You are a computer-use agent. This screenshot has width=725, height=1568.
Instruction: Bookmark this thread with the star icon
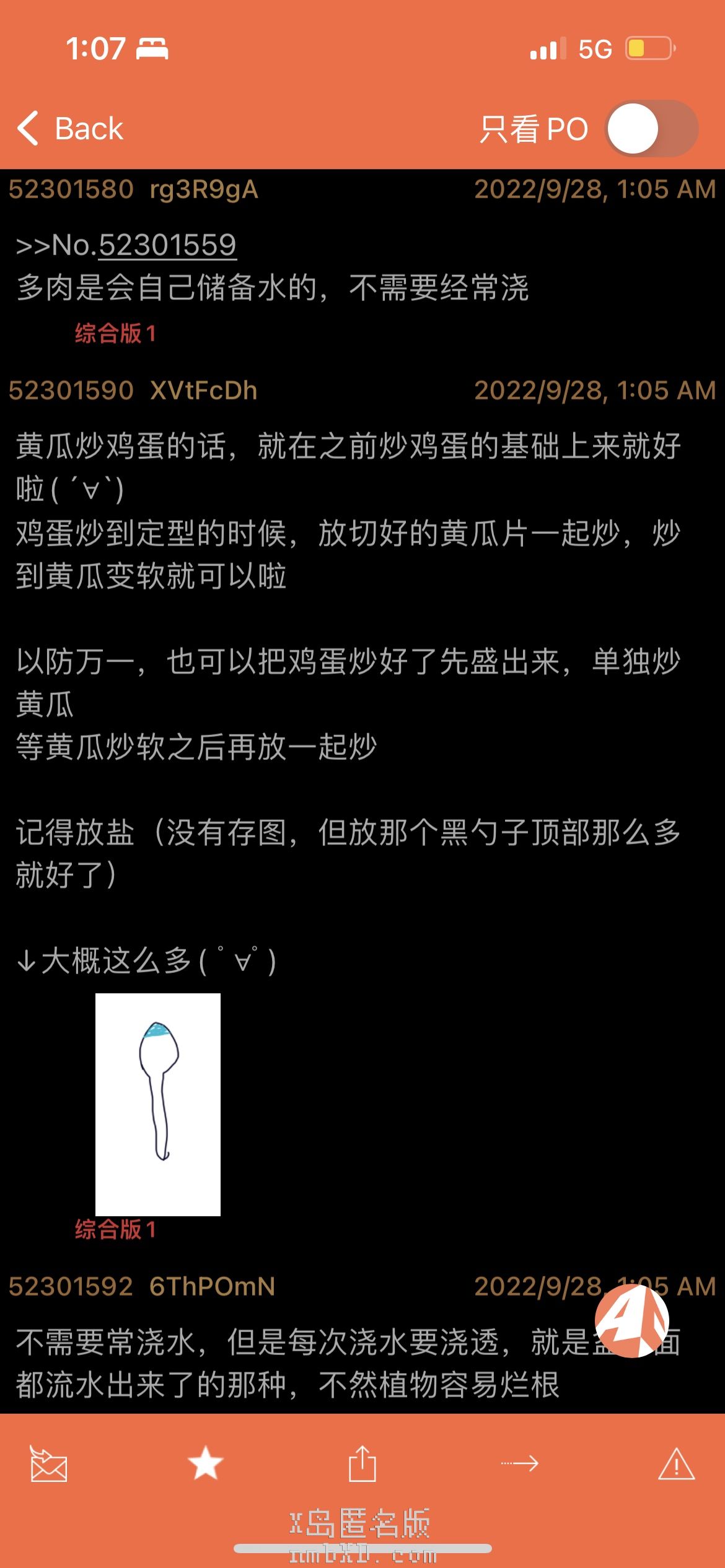point(206,1465)
